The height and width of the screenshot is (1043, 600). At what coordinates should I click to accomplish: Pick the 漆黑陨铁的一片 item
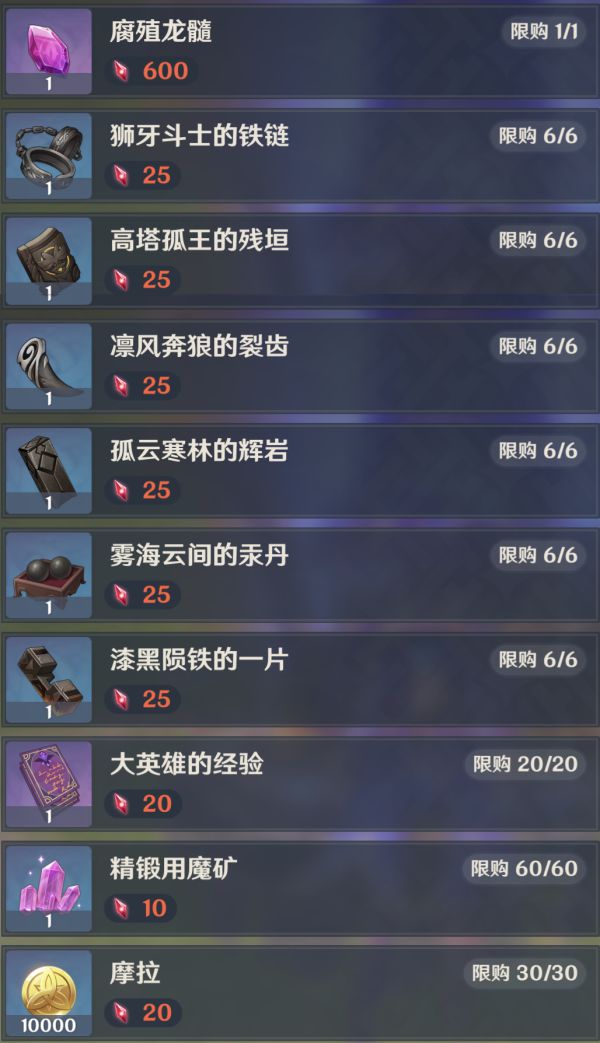click(300, 679)
